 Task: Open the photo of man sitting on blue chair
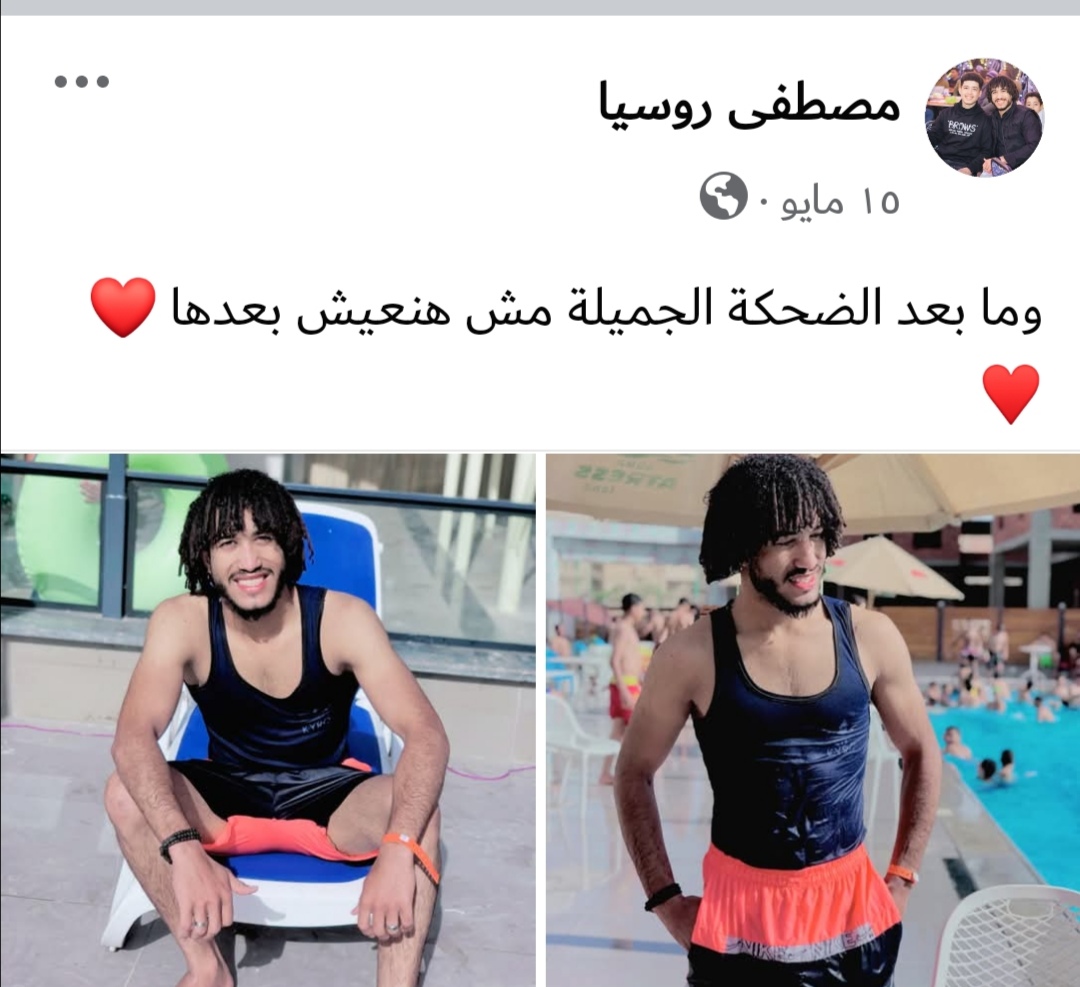[x=268, y=720]
